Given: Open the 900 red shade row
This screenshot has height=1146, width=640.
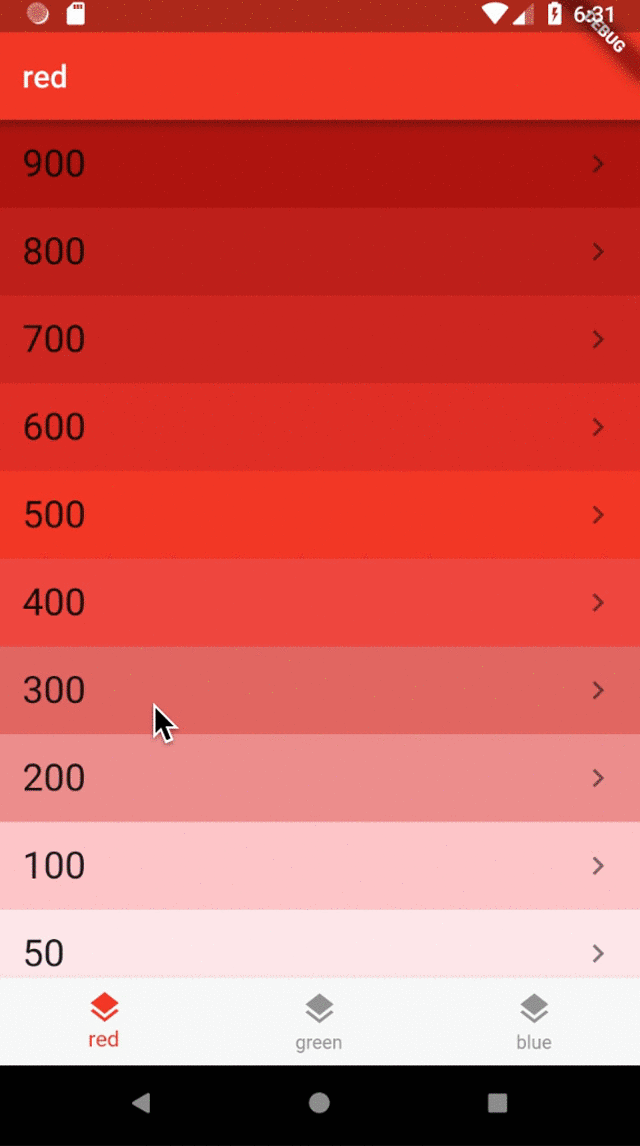Looking at the screenshot, I should coord(320,164).
